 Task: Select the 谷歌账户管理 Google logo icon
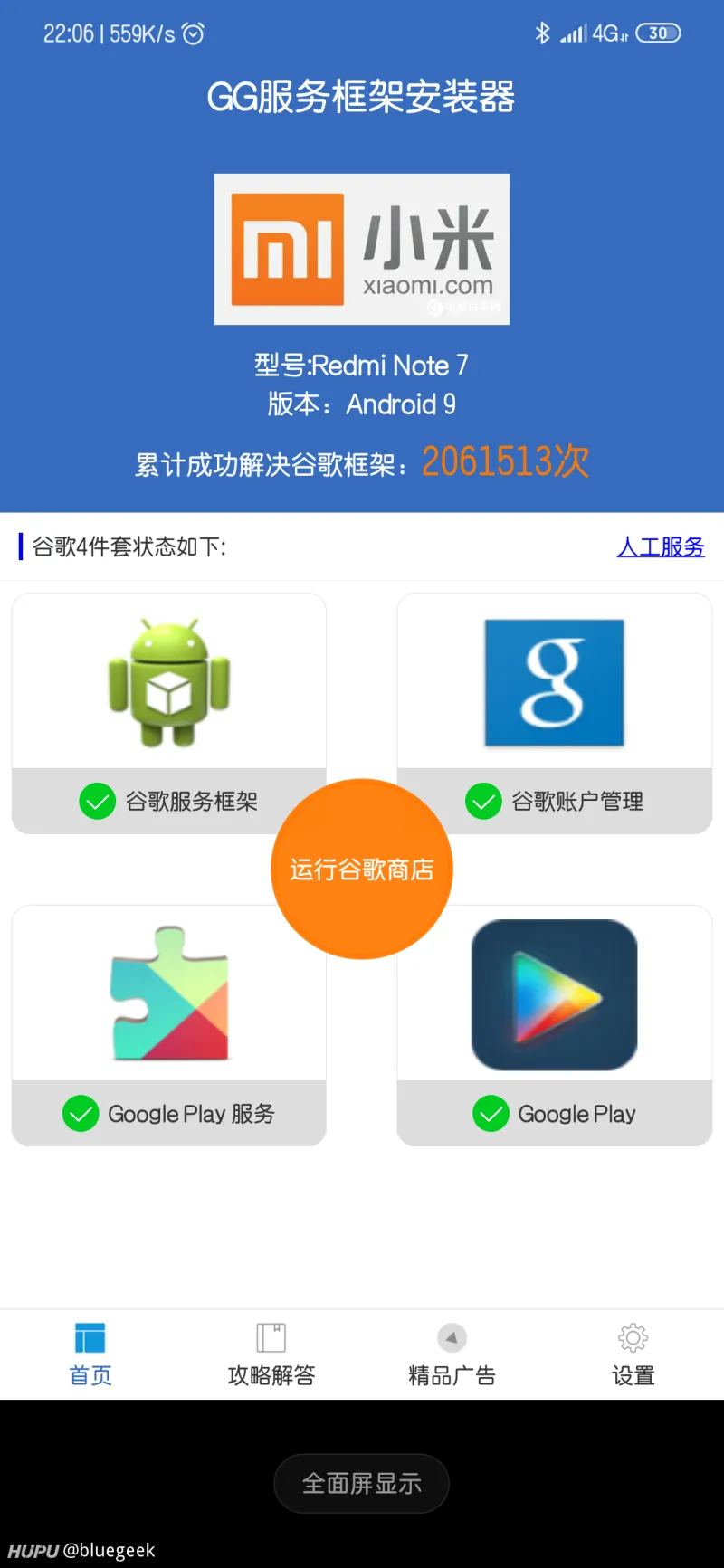coord(554,681)
